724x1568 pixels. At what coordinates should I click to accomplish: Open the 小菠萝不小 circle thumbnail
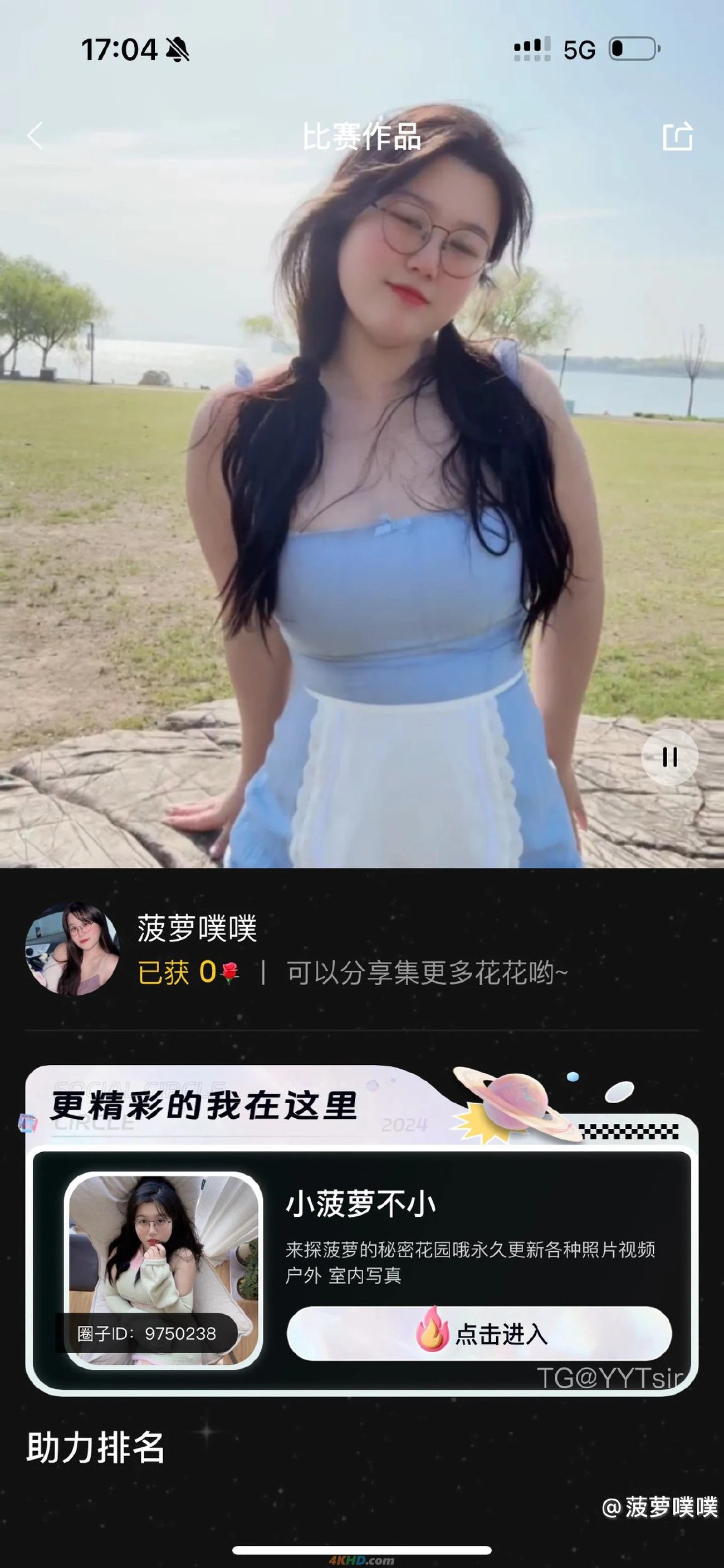pyautogui.click(x=163, y=1271)
